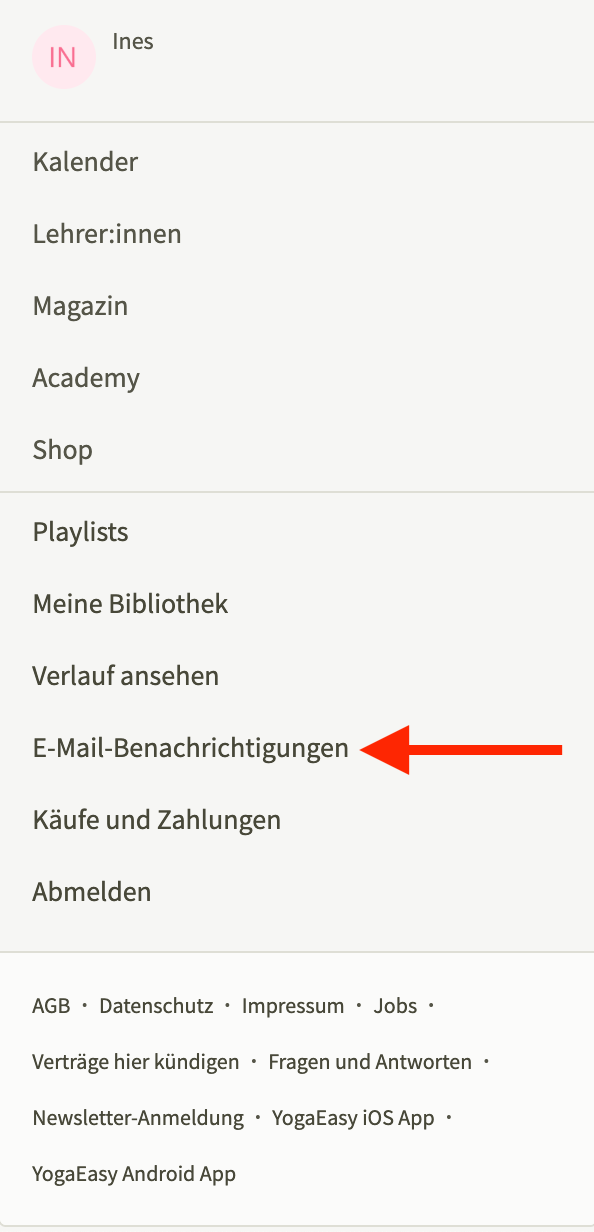Go to Lehrer:innen
The image size is (594, 1232).
pyautogui.click(x=107, y=234)
